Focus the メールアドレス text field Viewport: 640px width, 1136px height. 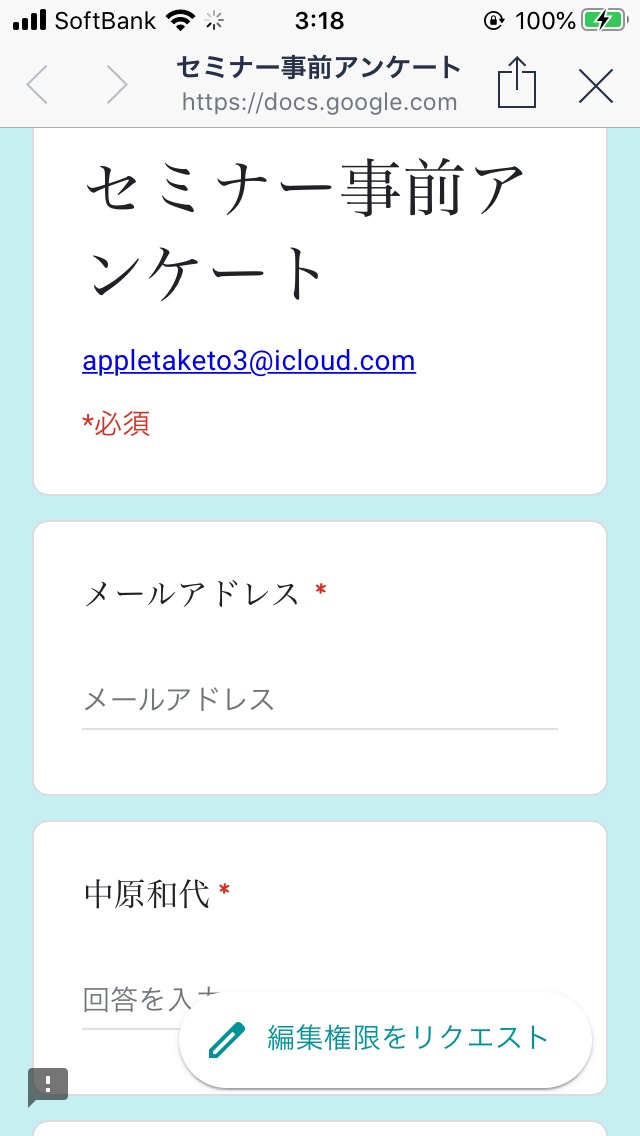[x=320, y=701]
